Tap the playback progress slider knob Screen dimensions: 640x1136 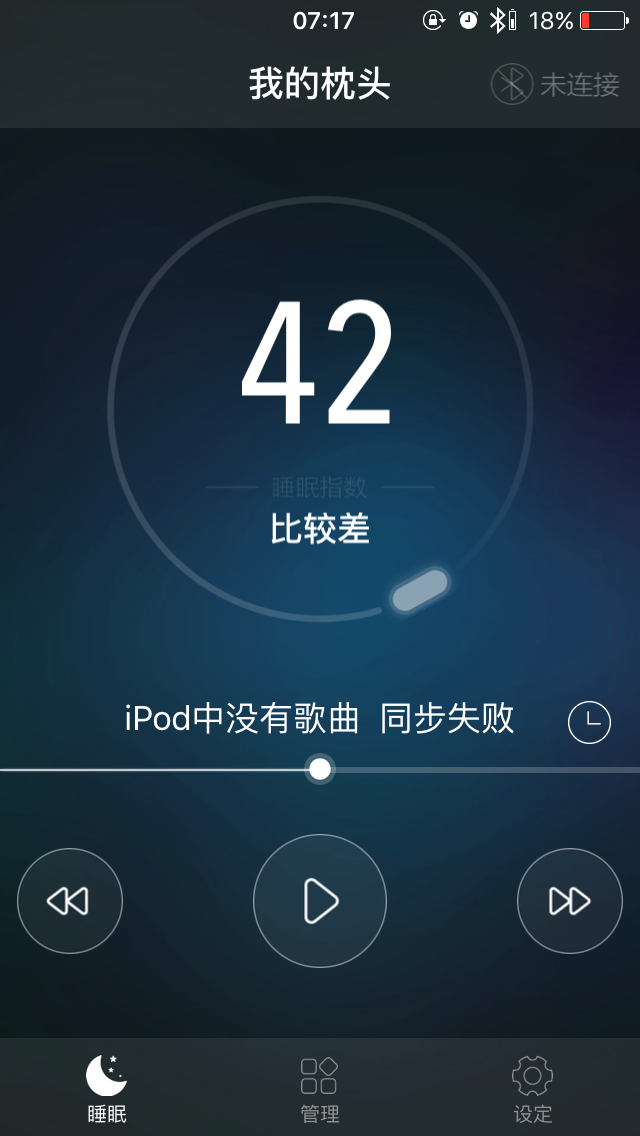(320, 769)
